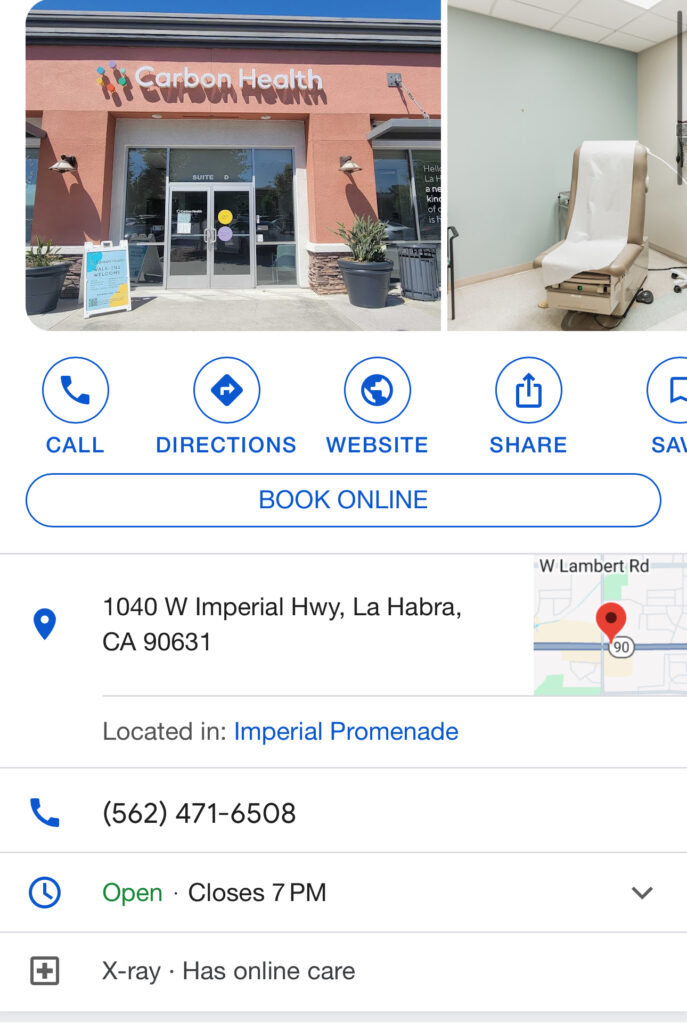The height and width of the screenshot is (1024, 687).
Task: Tap the Book Online button
Action: pyautogui.click(x=343, y=500)
